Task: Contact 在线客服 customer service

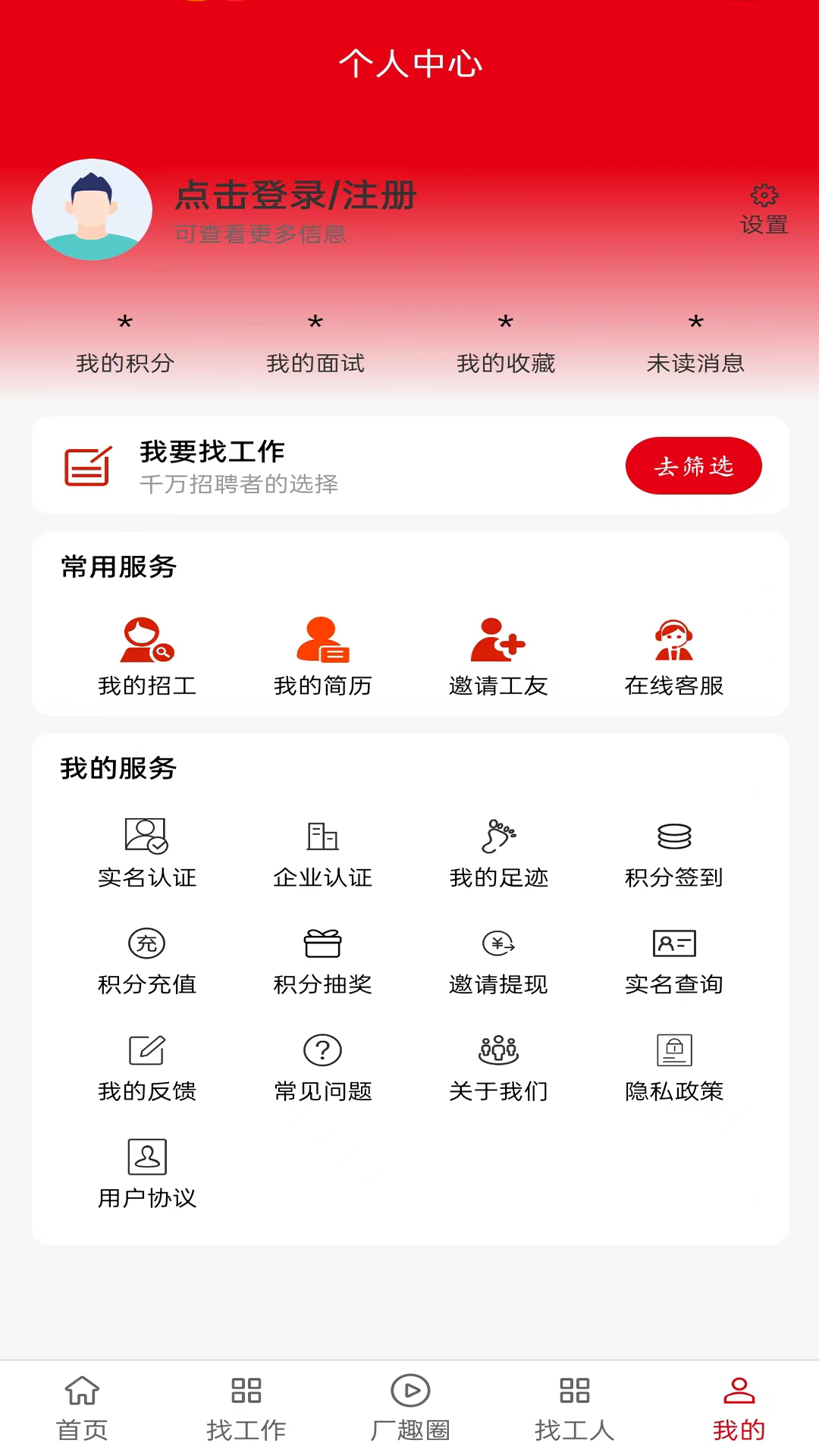Action: pos(674,657)
